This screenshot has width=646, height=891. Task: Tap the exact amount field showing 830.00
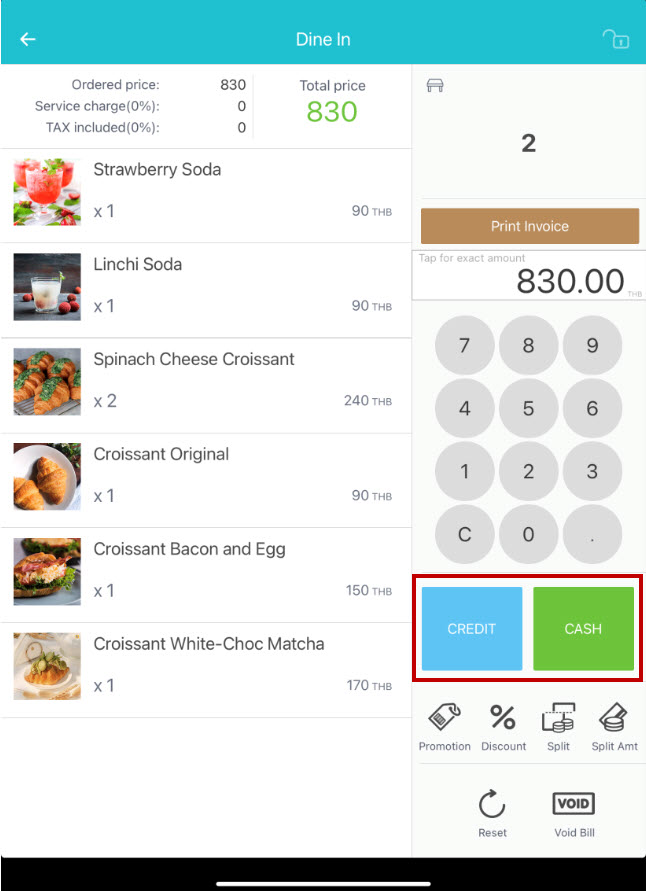click(x=529, y=276)
